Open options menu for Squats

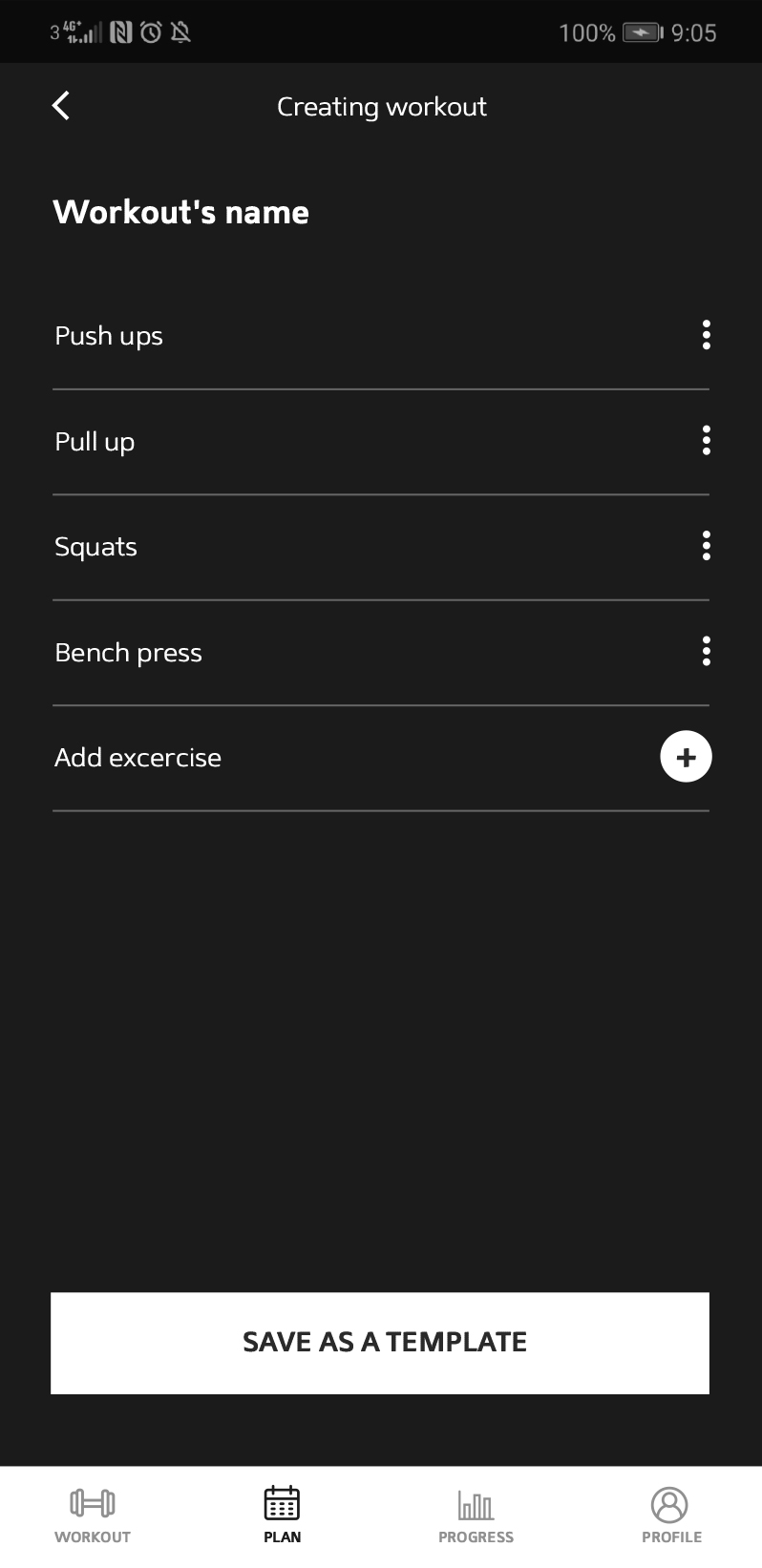[x=706, y=546]
